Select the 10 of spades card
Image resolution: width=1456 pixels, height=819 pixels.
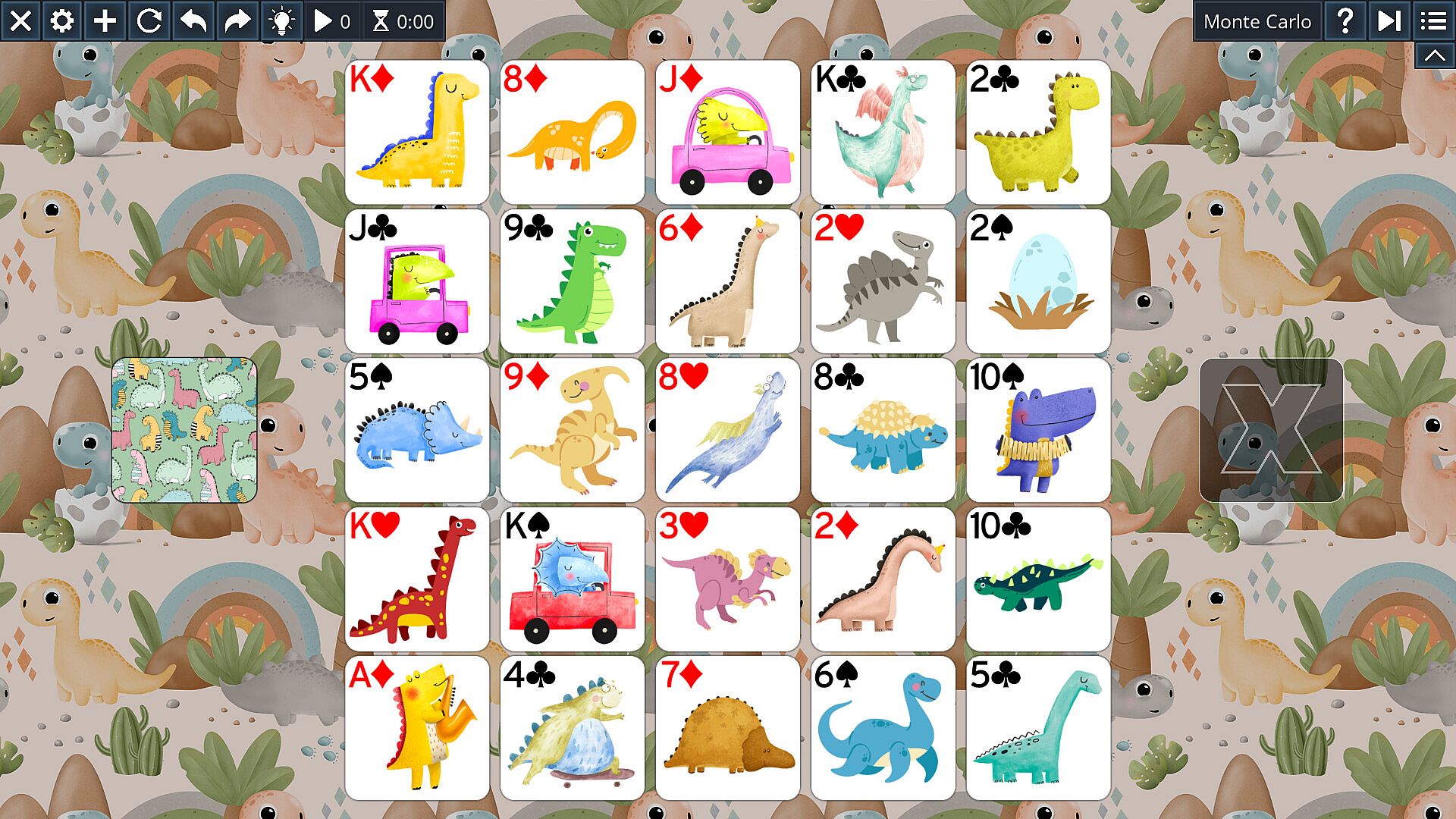(1038, 430)
